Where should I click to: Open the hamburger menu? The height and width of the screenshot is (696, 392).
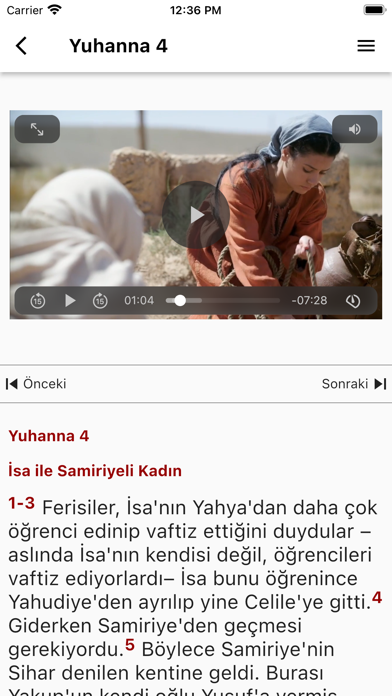click(x=366, y=46)
